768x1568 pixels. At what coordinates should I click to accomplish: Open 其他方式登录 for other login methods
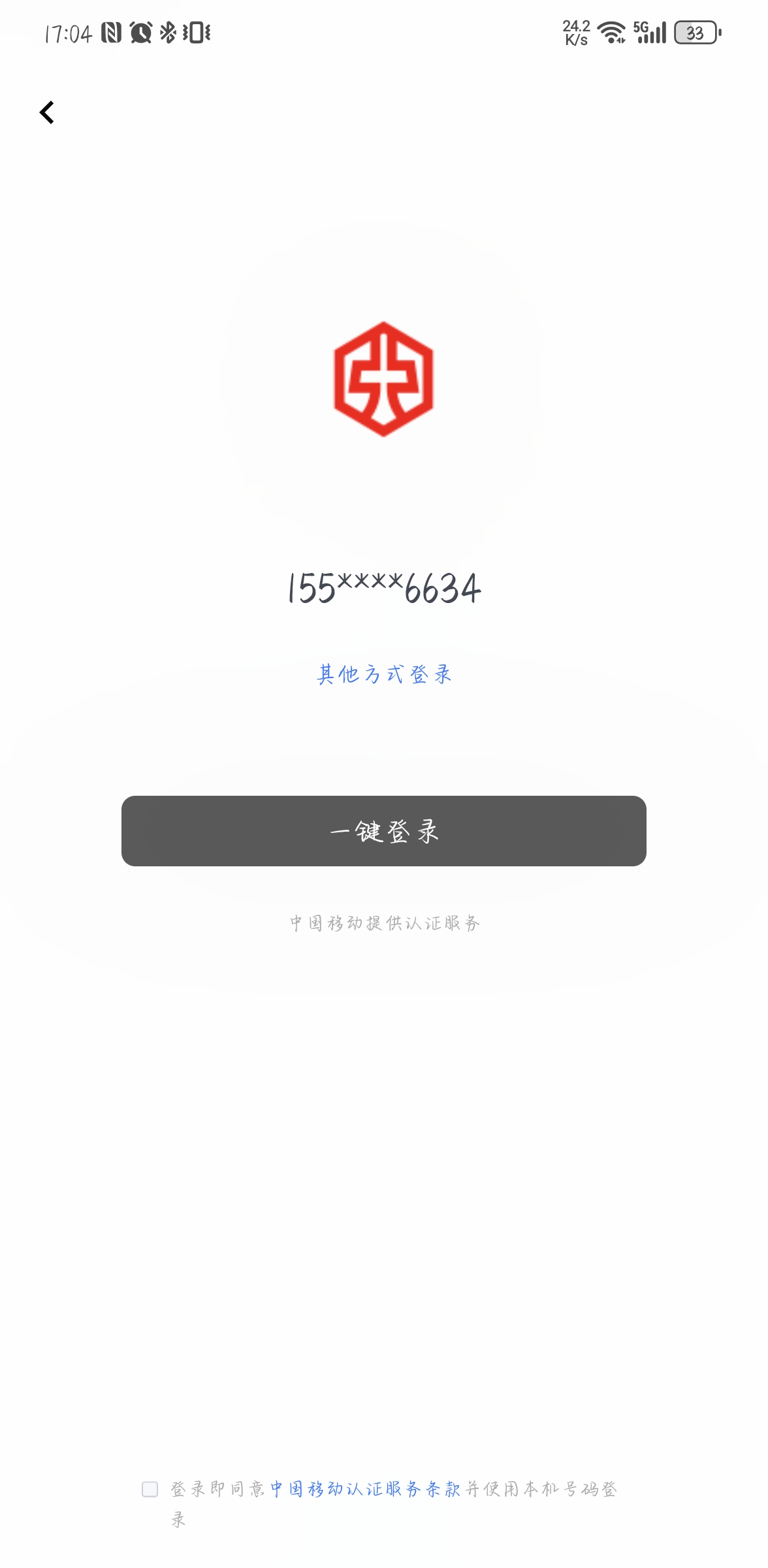point(384,674)
